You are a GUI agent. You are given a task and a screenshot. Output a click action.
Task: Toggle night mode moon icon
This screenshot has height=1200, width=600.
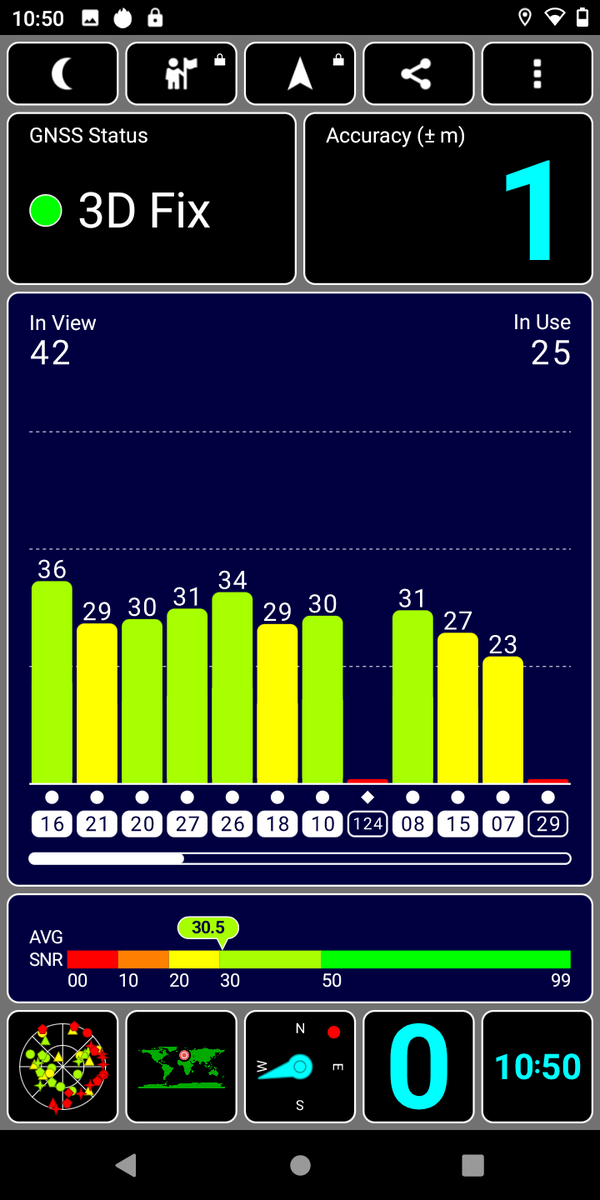(62, 74)
